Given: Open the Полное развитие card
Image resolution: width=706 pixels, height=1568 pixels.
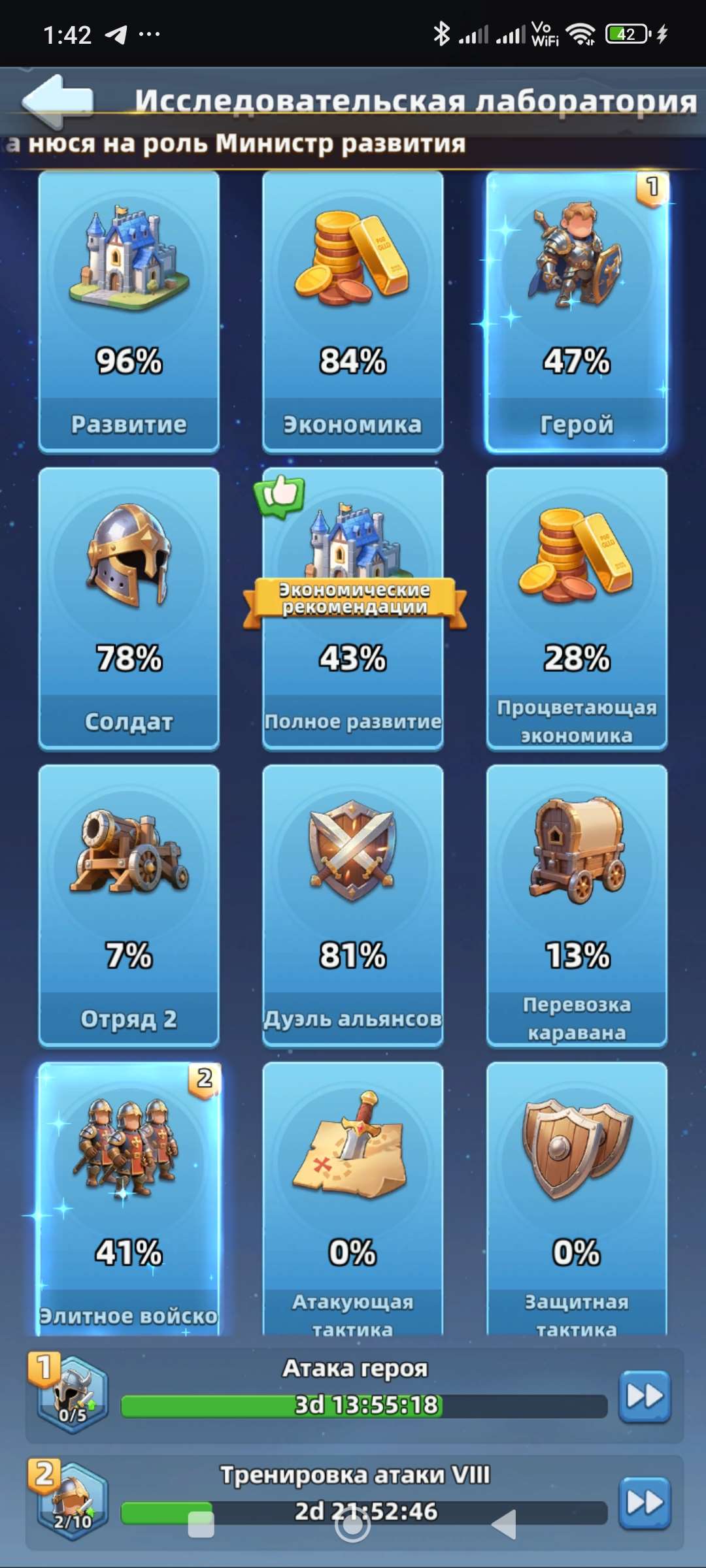Looking at the screenshot, I should (x=353, y=608).
